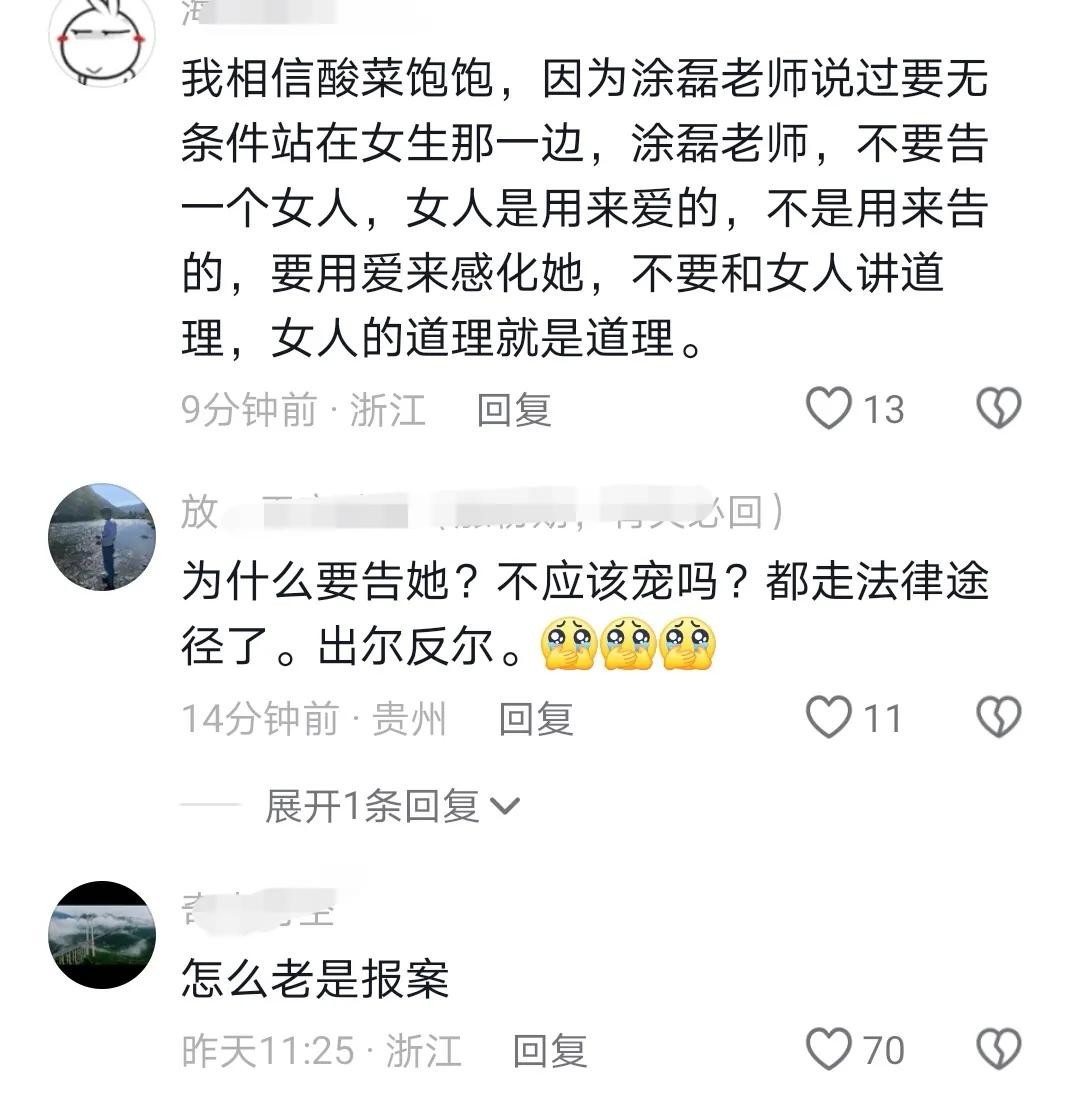Reply to the comment posted 9分钟前
Screen dimensions: 1080x1108
tap(514, 410)
